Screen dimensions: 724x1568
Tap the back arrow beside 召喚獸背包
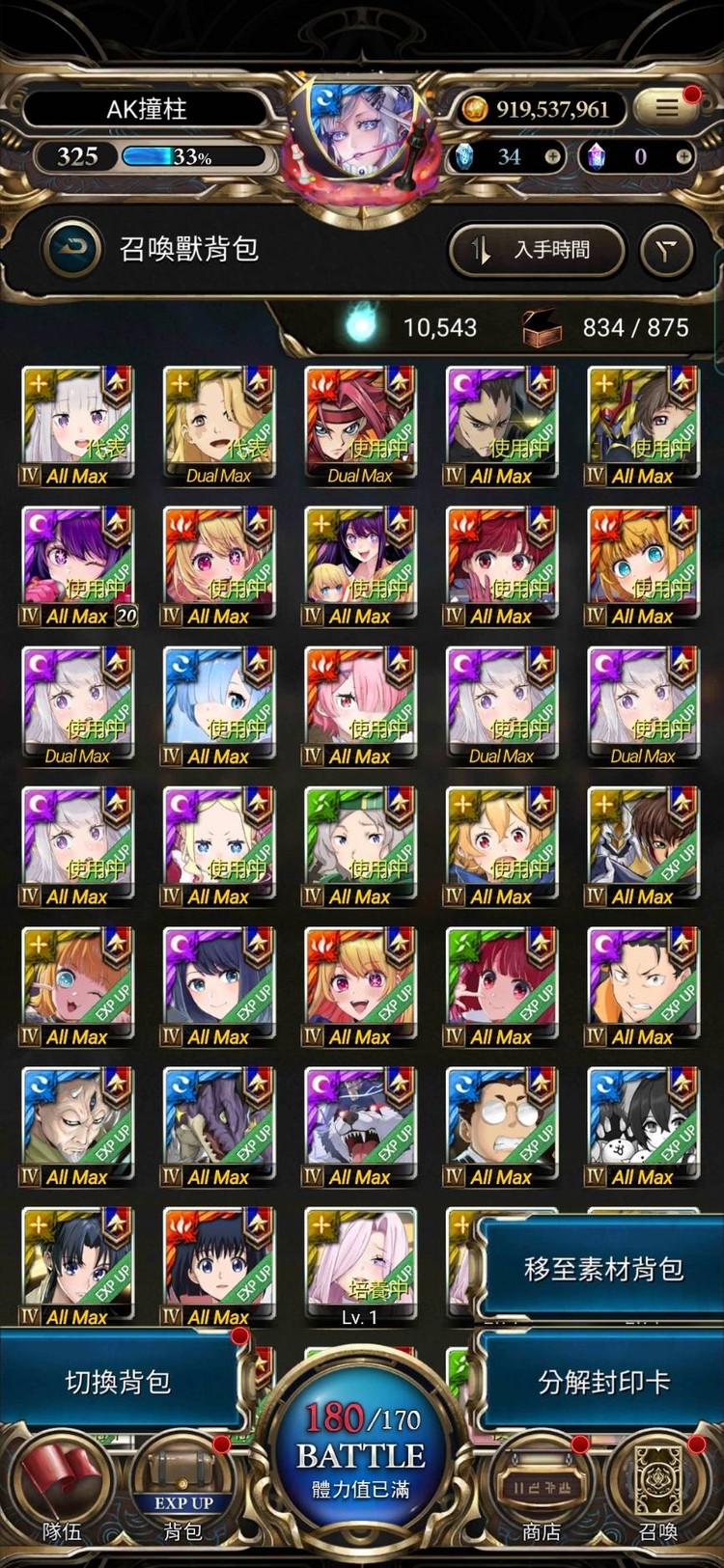(71, 249)
